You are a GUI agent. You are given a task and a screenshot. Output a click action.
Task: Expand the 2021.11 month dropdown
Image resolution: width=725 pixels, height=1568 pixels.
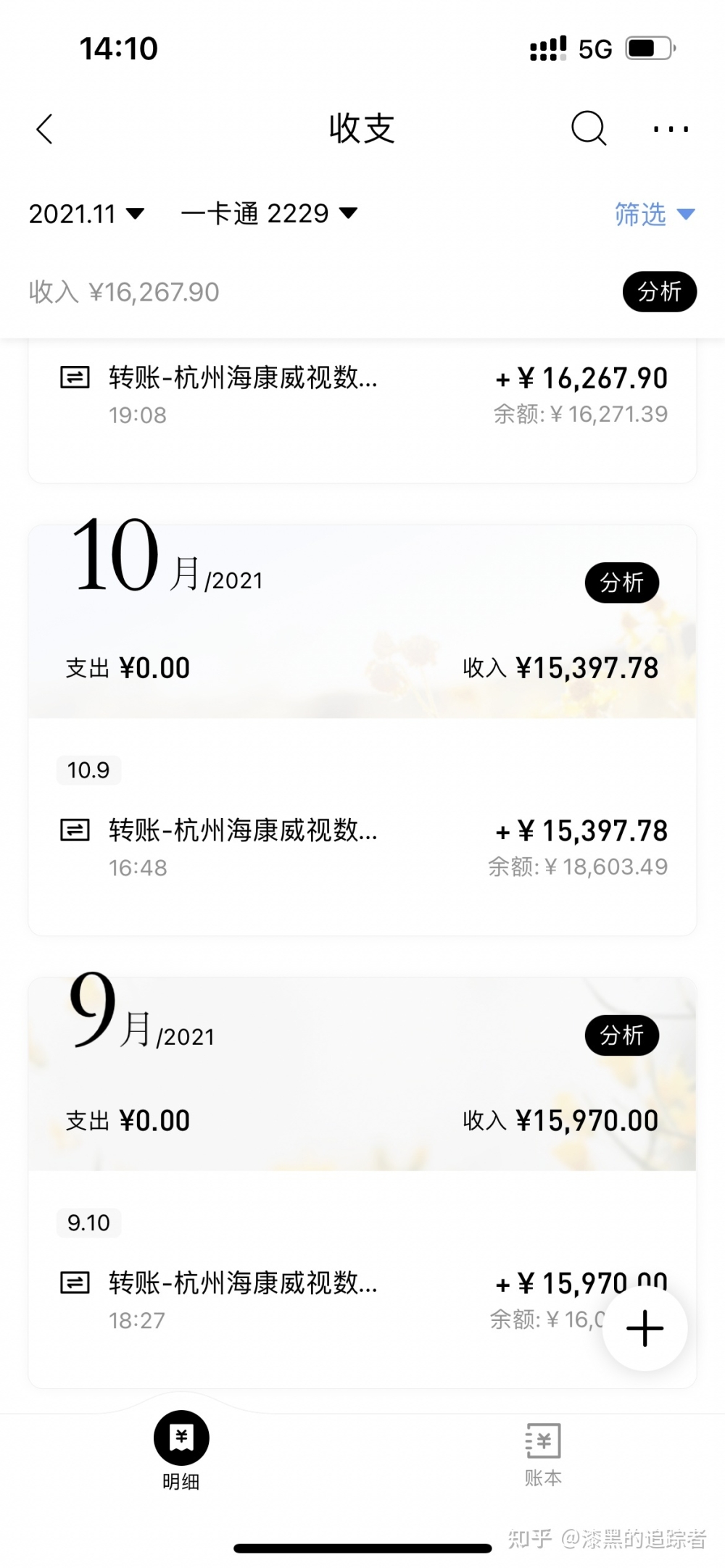(x=86, y=214)
